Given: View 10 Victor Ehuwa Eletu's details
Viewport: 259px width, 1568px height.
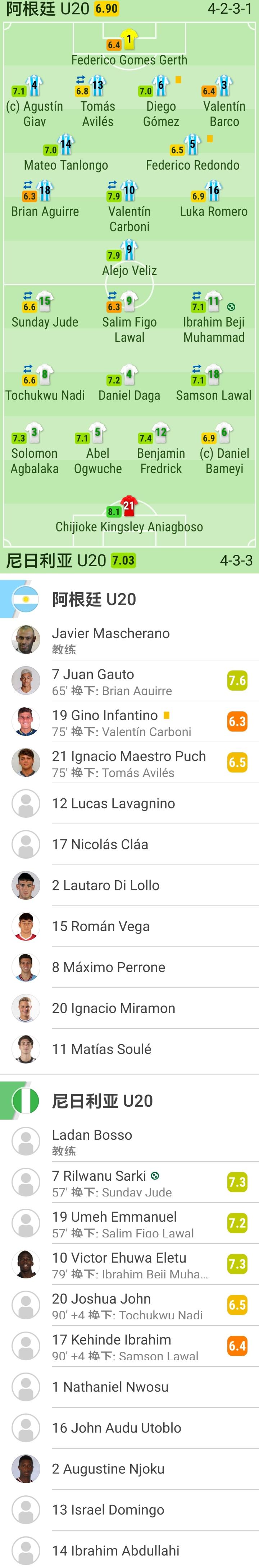Looking at the screenshot, I should (x=129, y=1264).
